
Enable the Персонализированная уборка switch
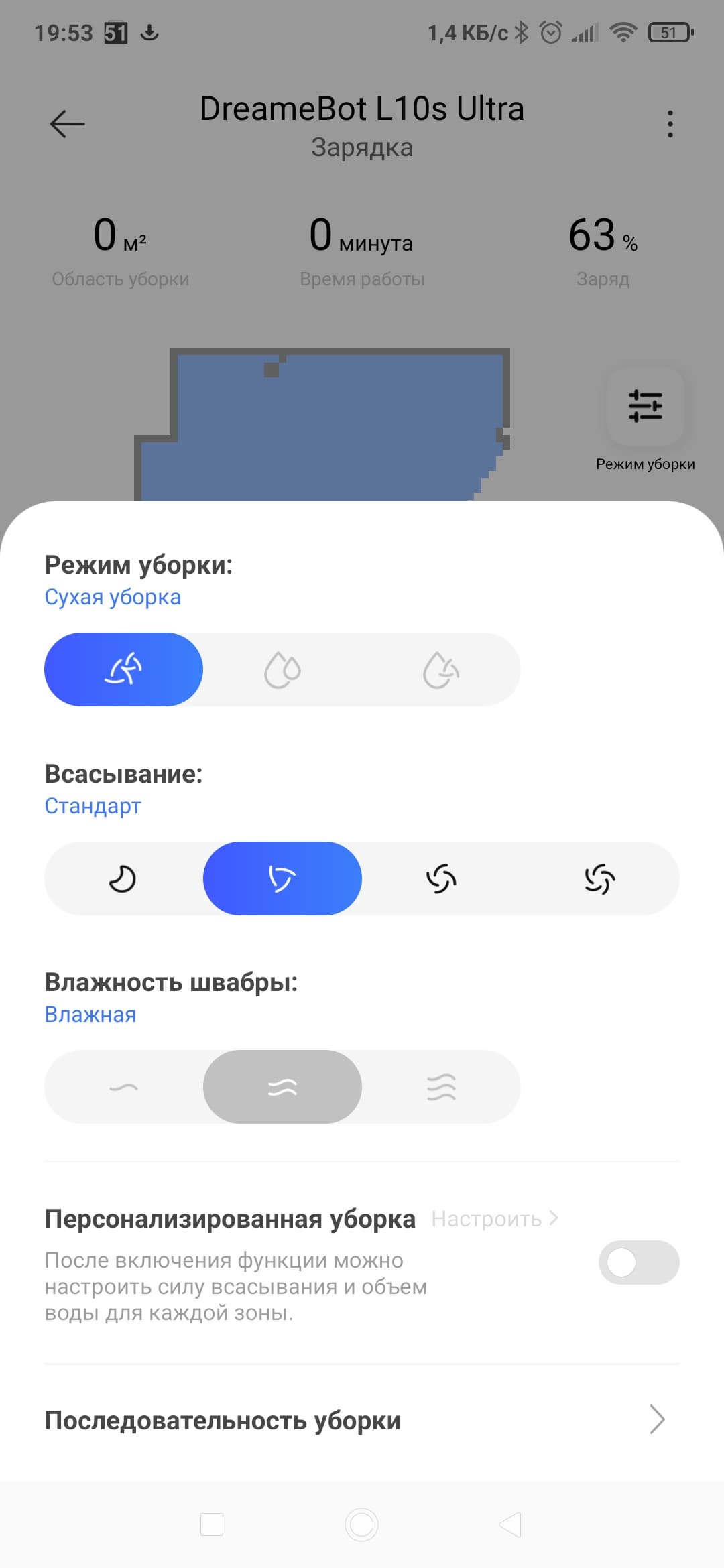(x=638, y=1262)
